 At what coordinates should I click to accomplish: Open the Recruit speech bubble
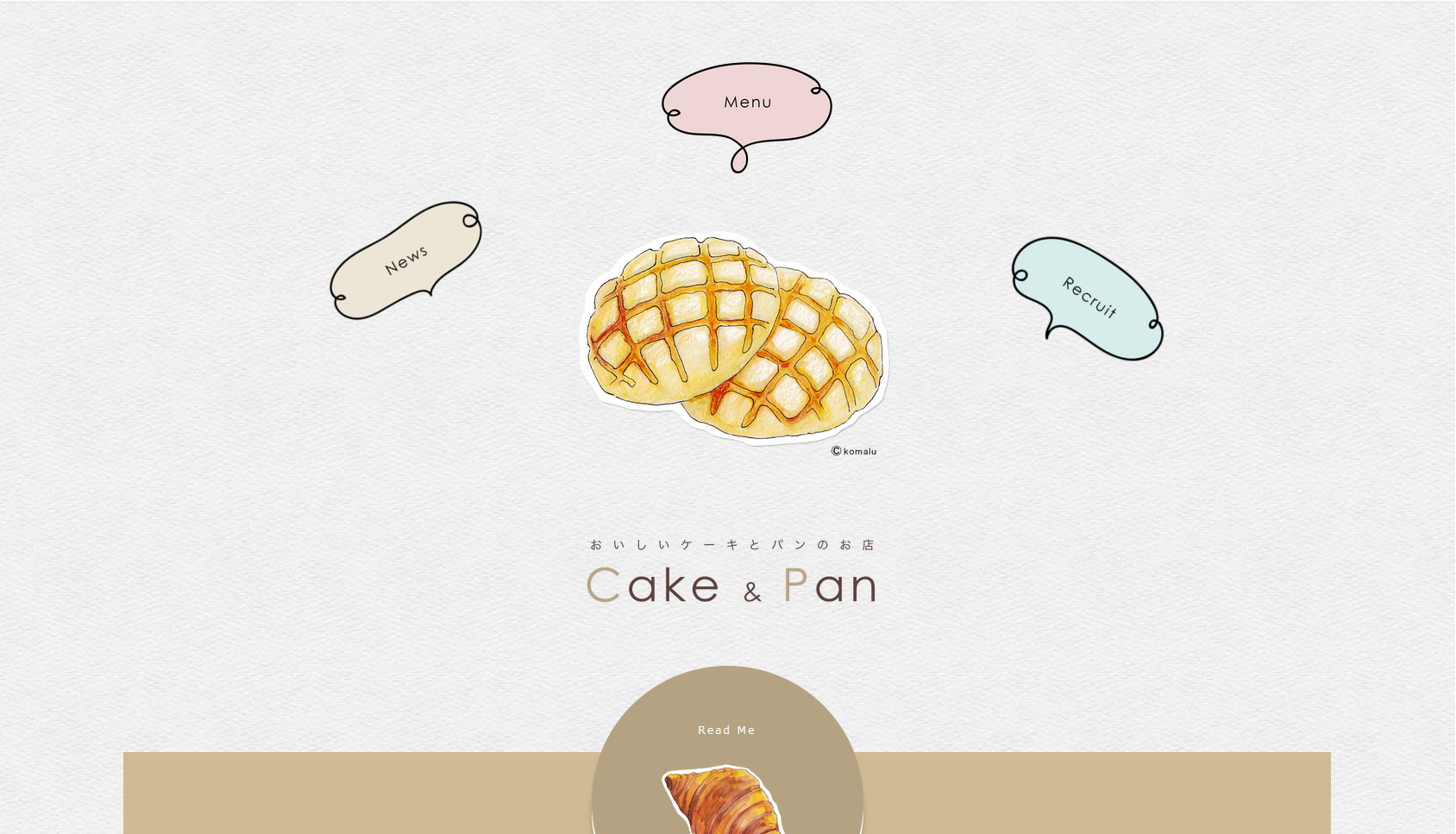pos(1089,298)
